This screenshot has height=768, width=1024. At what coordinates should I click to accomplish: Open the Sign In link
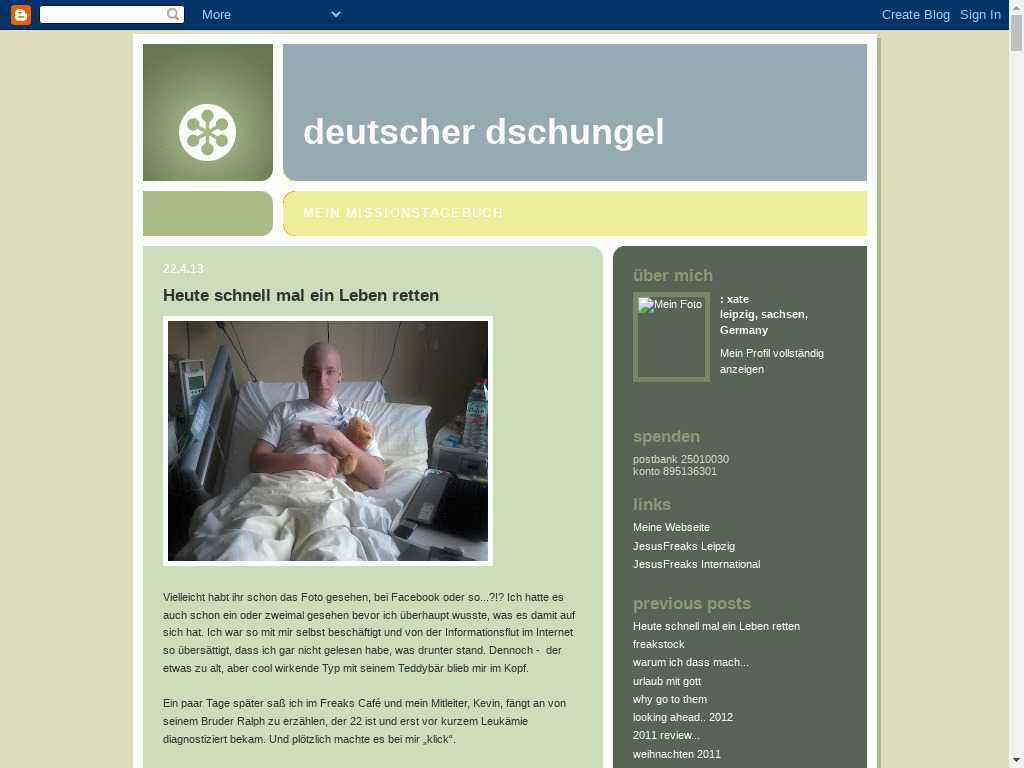(980, 14)
